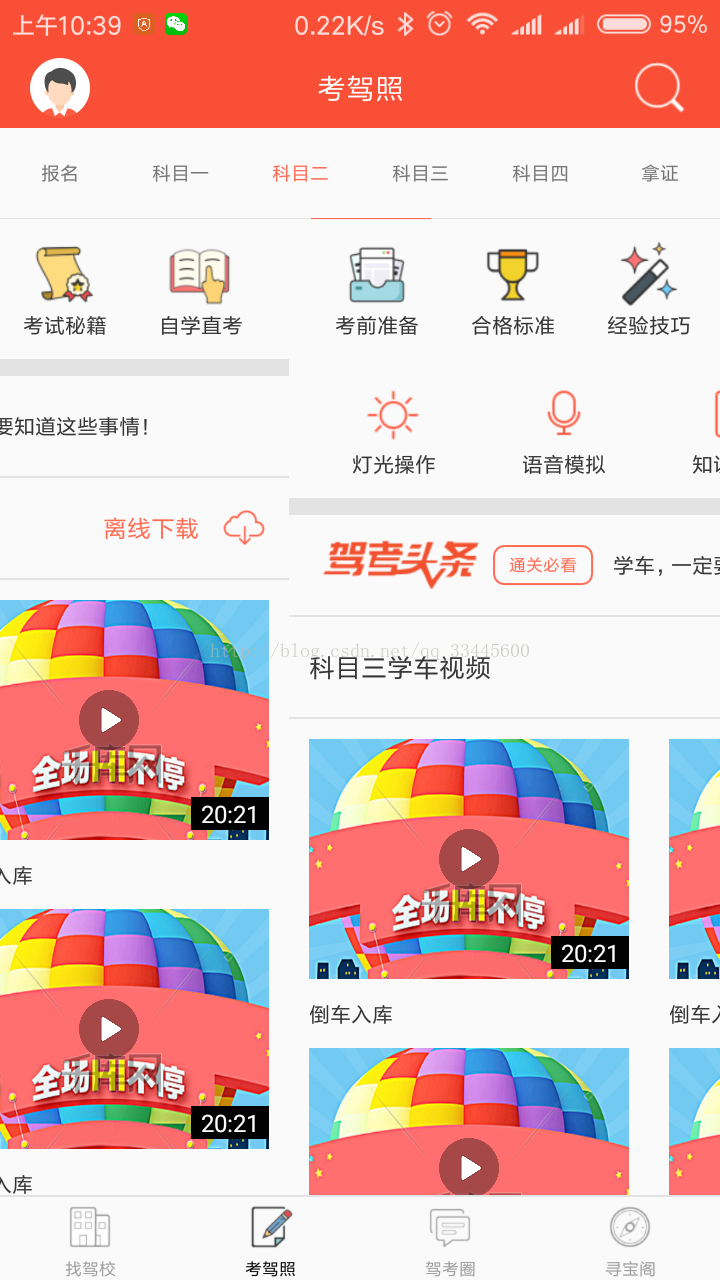Open 经验技巧
Viewport: 720px width, 1280px height.
click(x=649, y=290)
